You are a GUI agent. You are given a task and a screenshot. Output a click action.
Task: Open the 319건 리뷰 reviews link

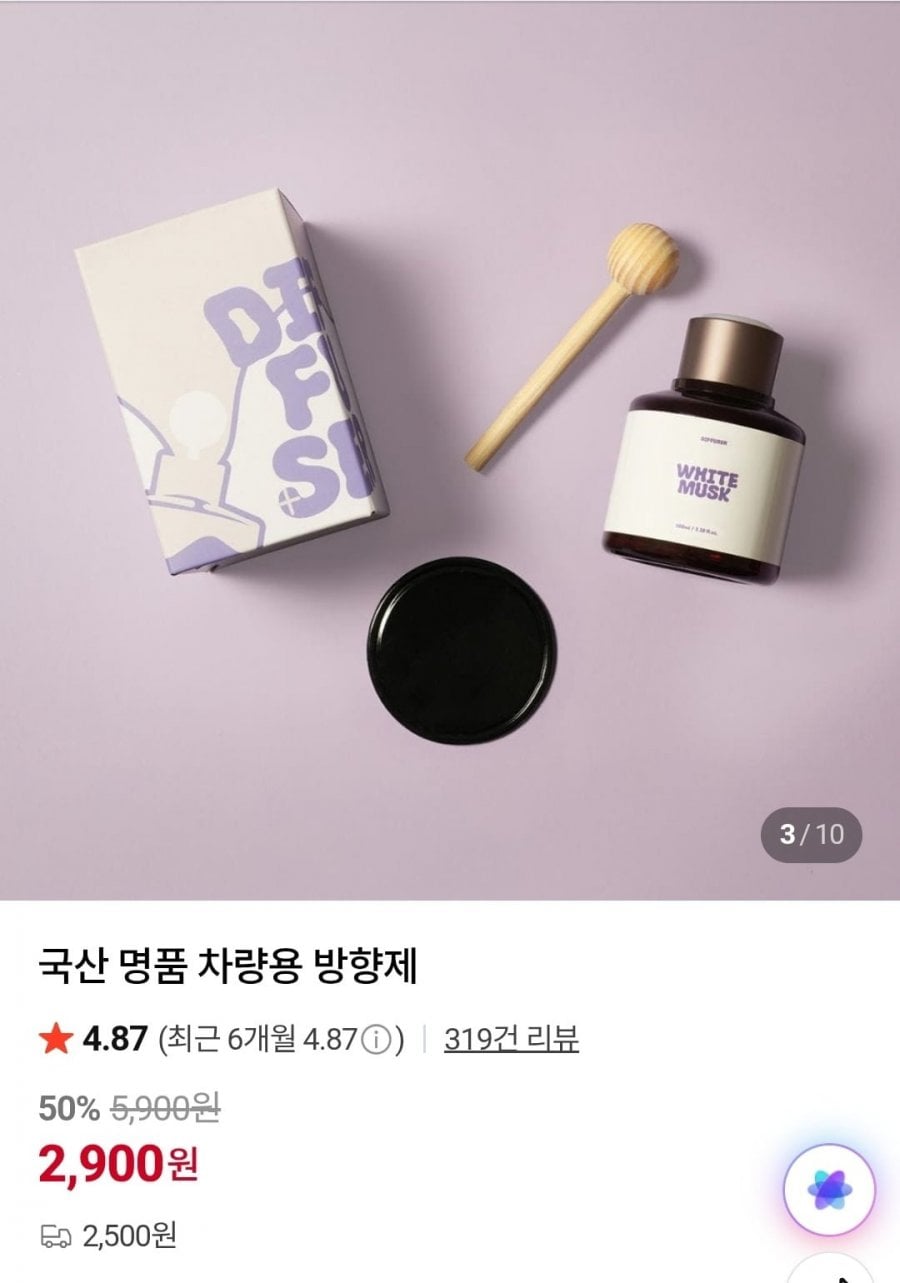(x=511, y=1040)
